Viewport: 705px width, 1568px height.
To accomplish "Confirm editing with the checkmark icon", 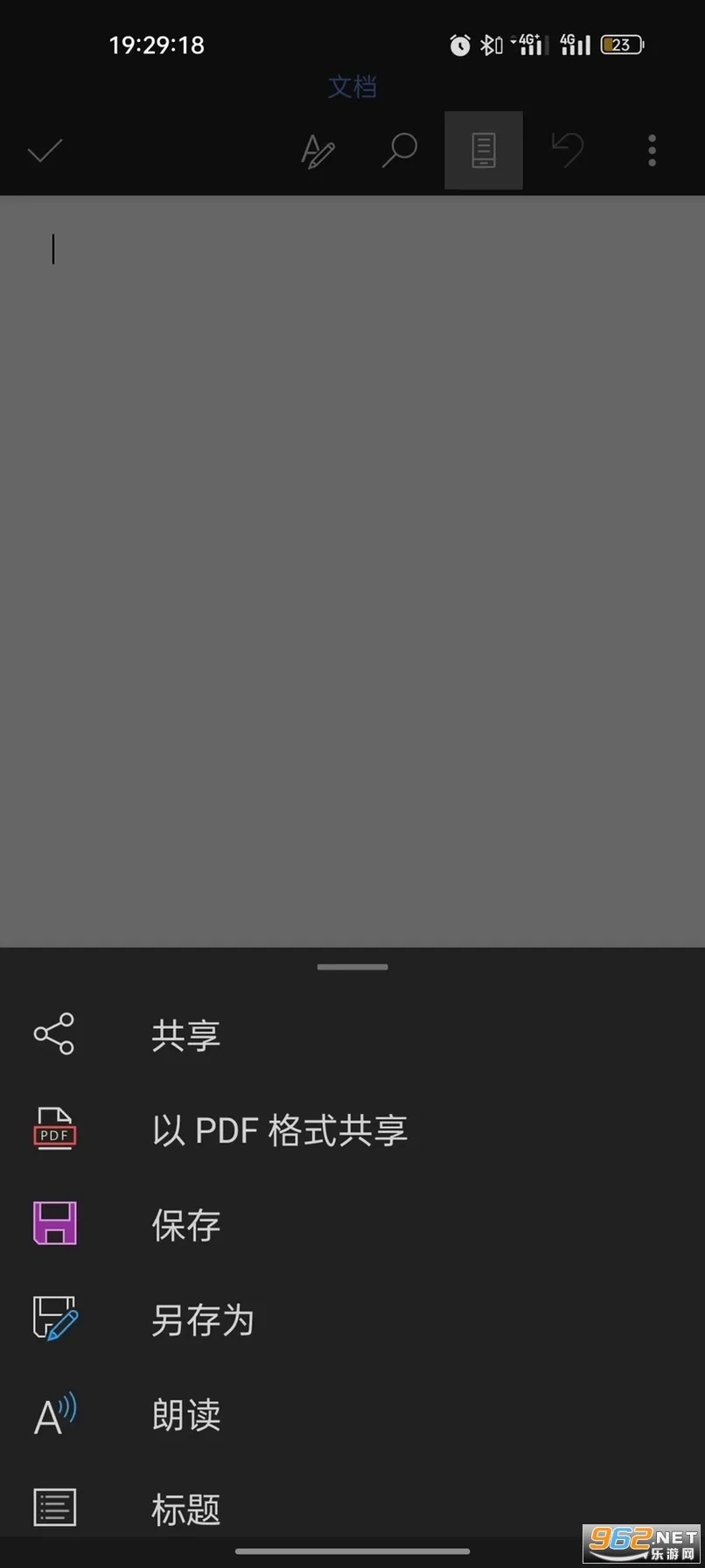I will (45, 150).
